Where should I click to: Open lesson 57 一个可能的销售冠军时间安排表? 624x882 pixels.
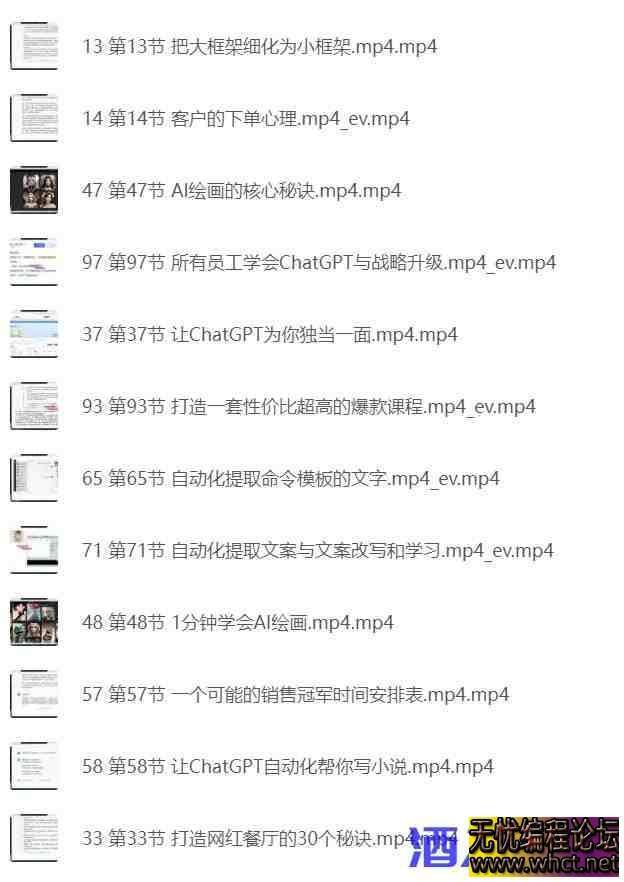point(295,694)
